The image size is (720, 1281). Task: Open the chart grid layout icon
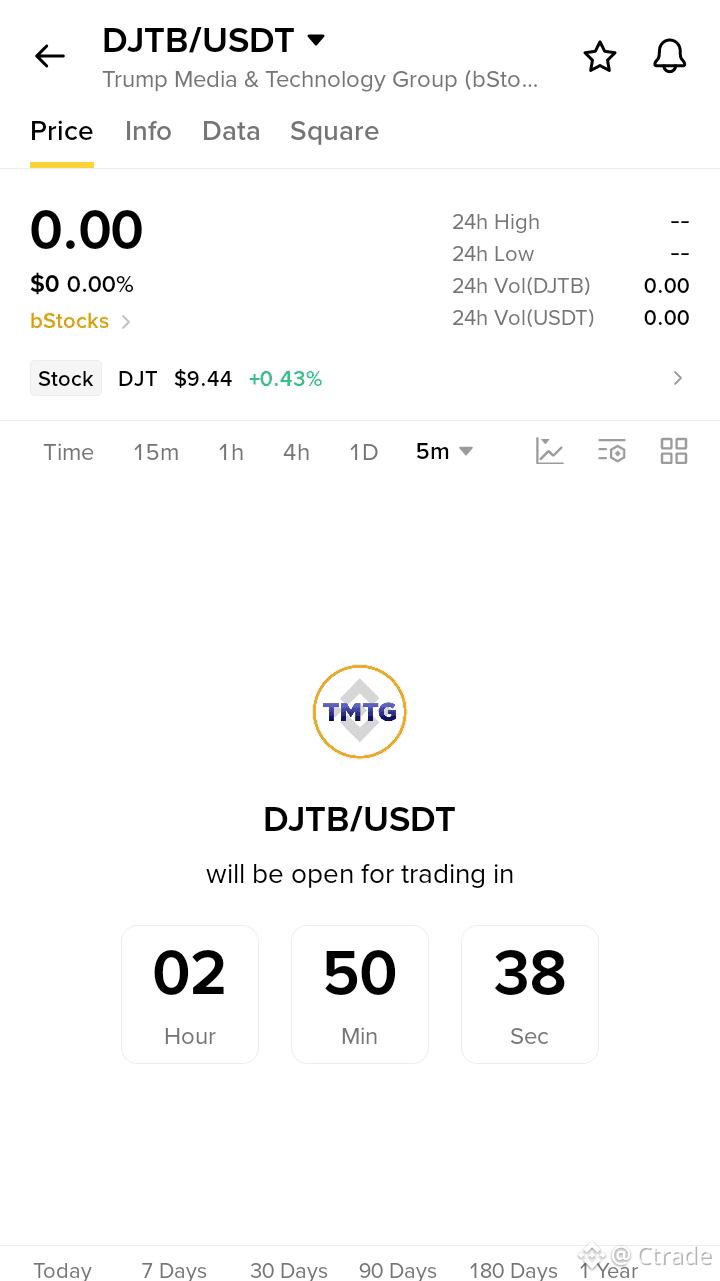coord(674,451)
